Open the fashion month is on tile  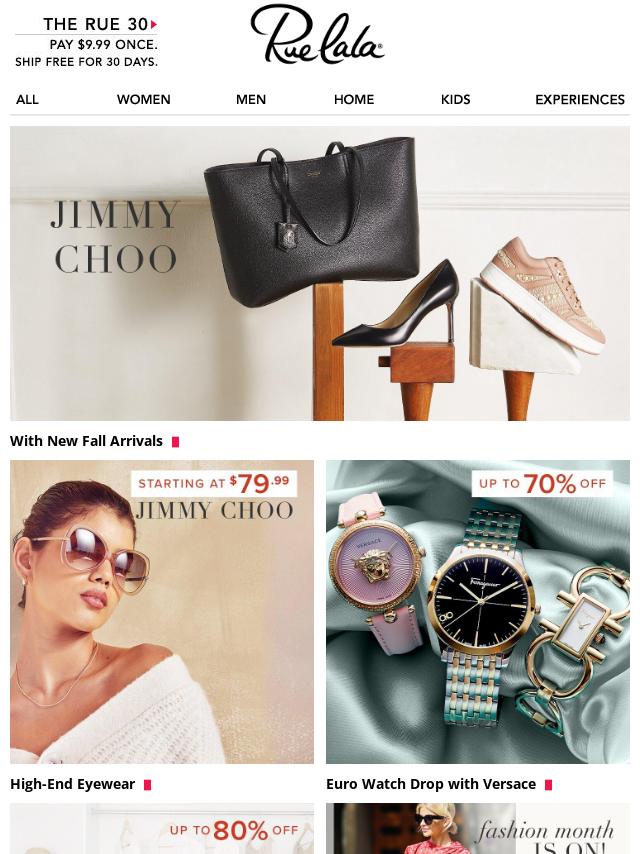478,829
